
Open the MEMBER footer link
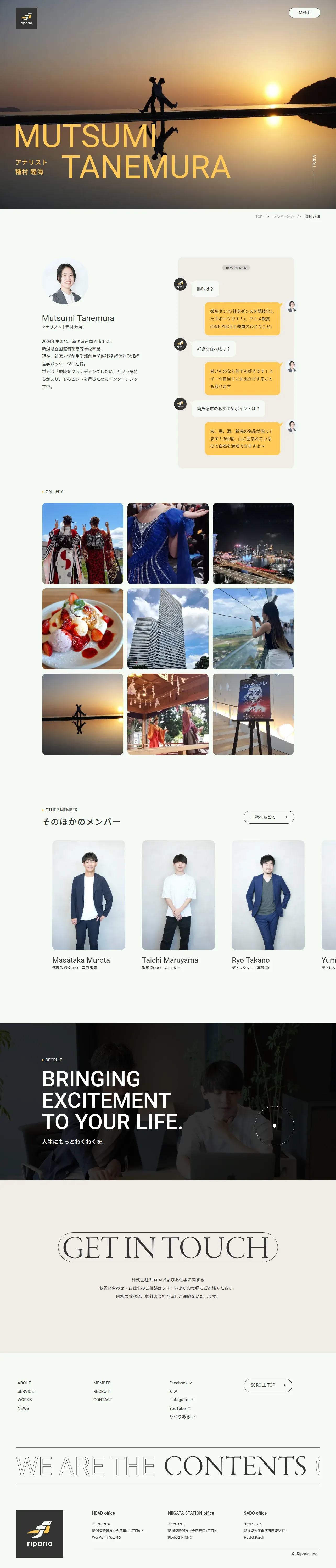coord(102,1383)
